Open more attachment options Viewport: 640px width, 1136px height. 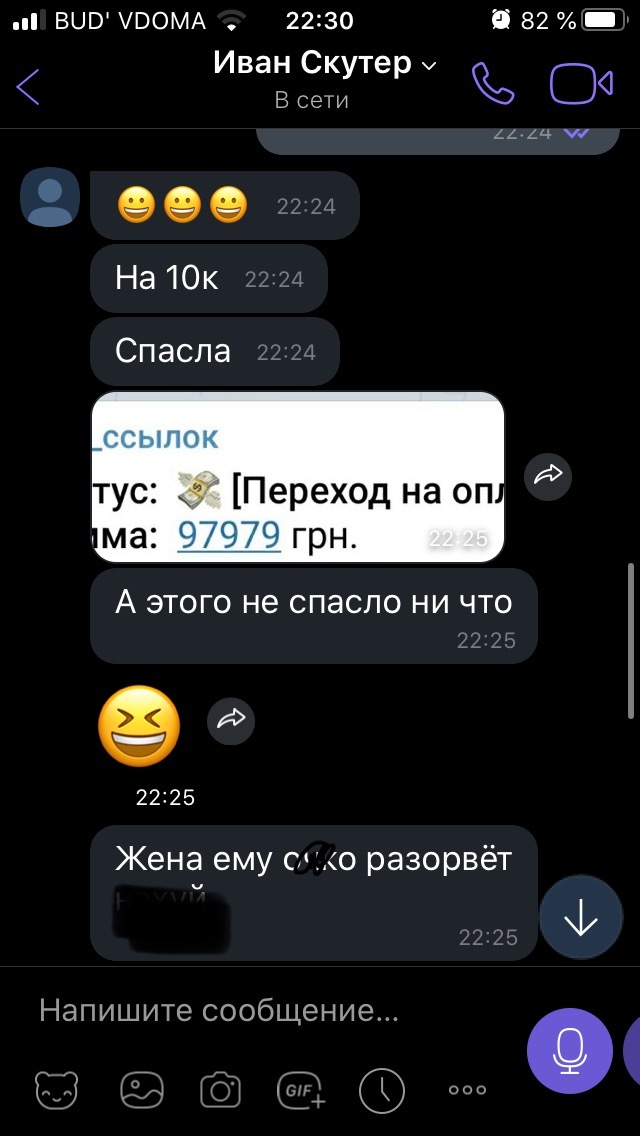point(467,1089)
